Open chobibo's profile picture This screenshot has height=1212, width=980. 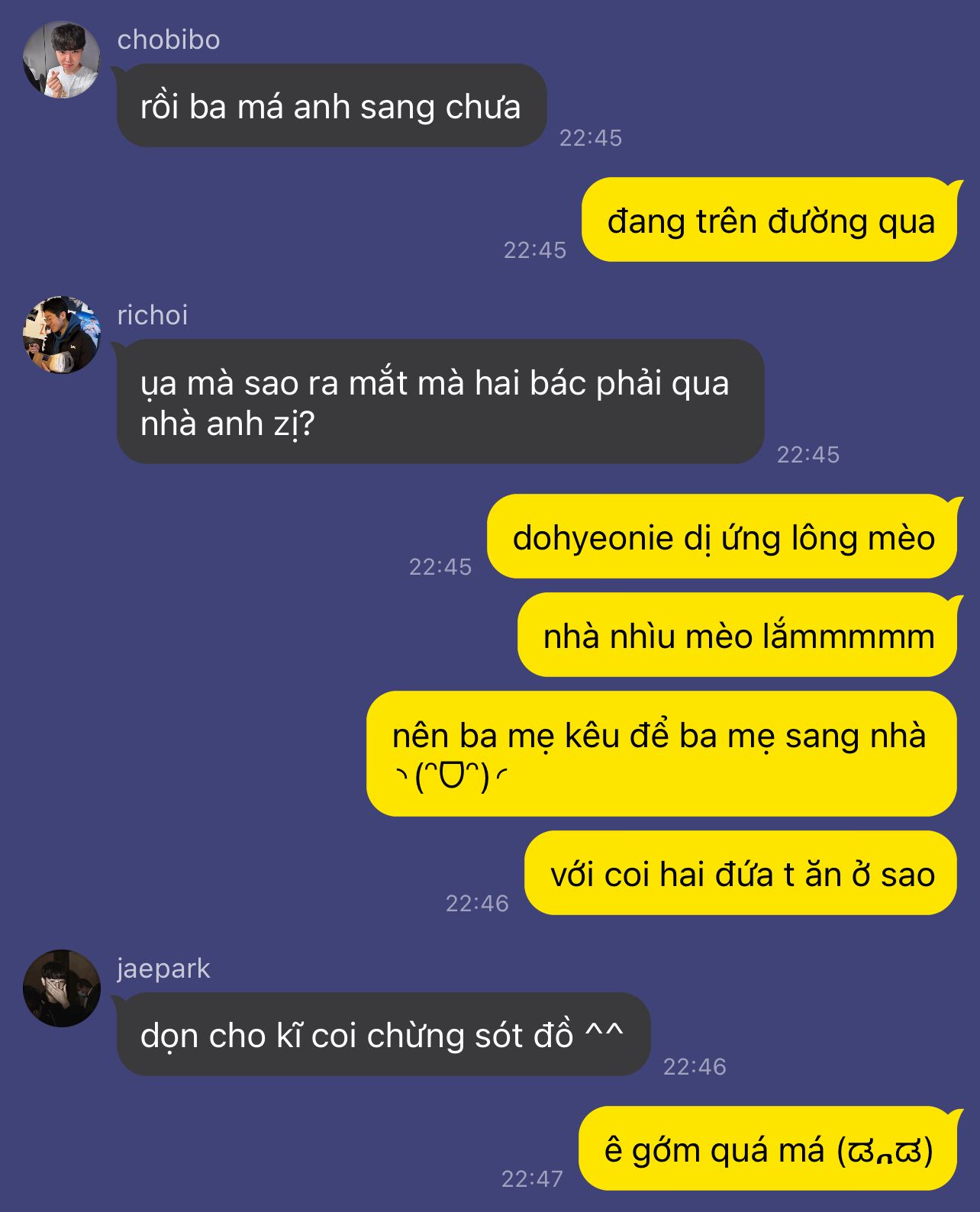tap(61, 60)
